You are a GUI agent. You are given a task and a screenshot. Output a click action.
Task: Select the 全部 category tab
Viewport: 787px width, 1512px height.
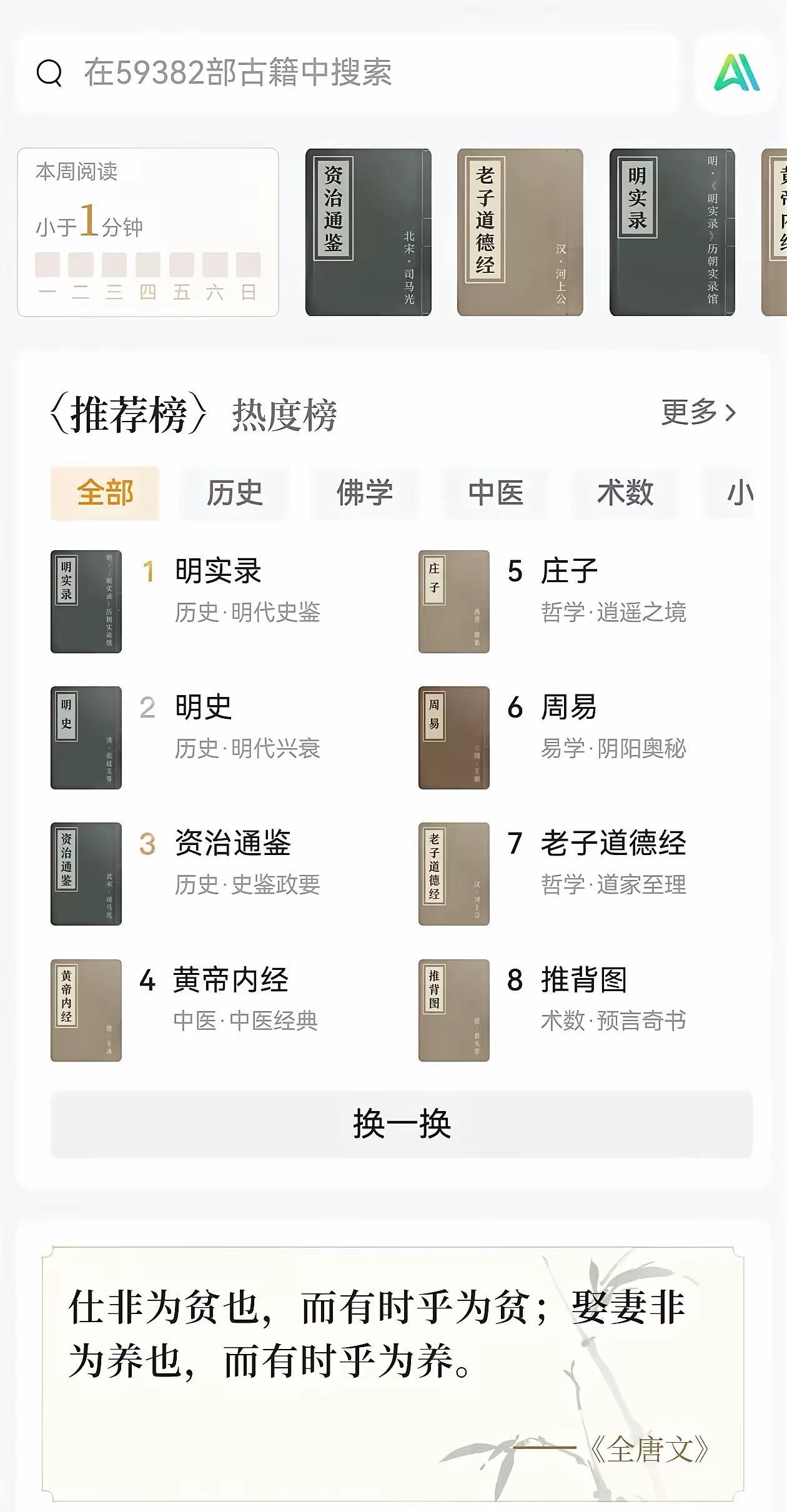point(104,493)
